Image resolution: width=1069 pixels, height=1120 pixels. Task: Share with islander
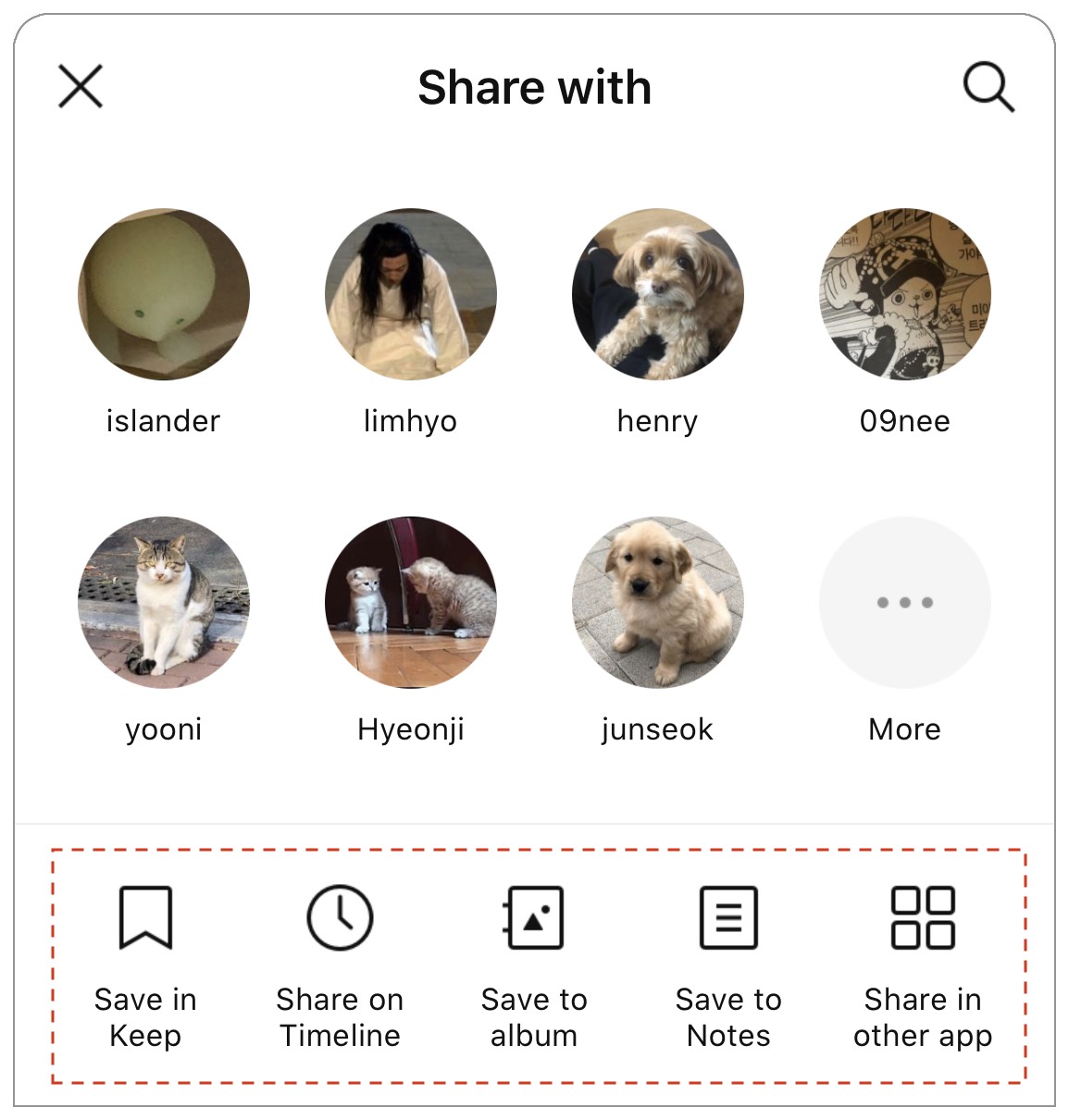[164, 294]
